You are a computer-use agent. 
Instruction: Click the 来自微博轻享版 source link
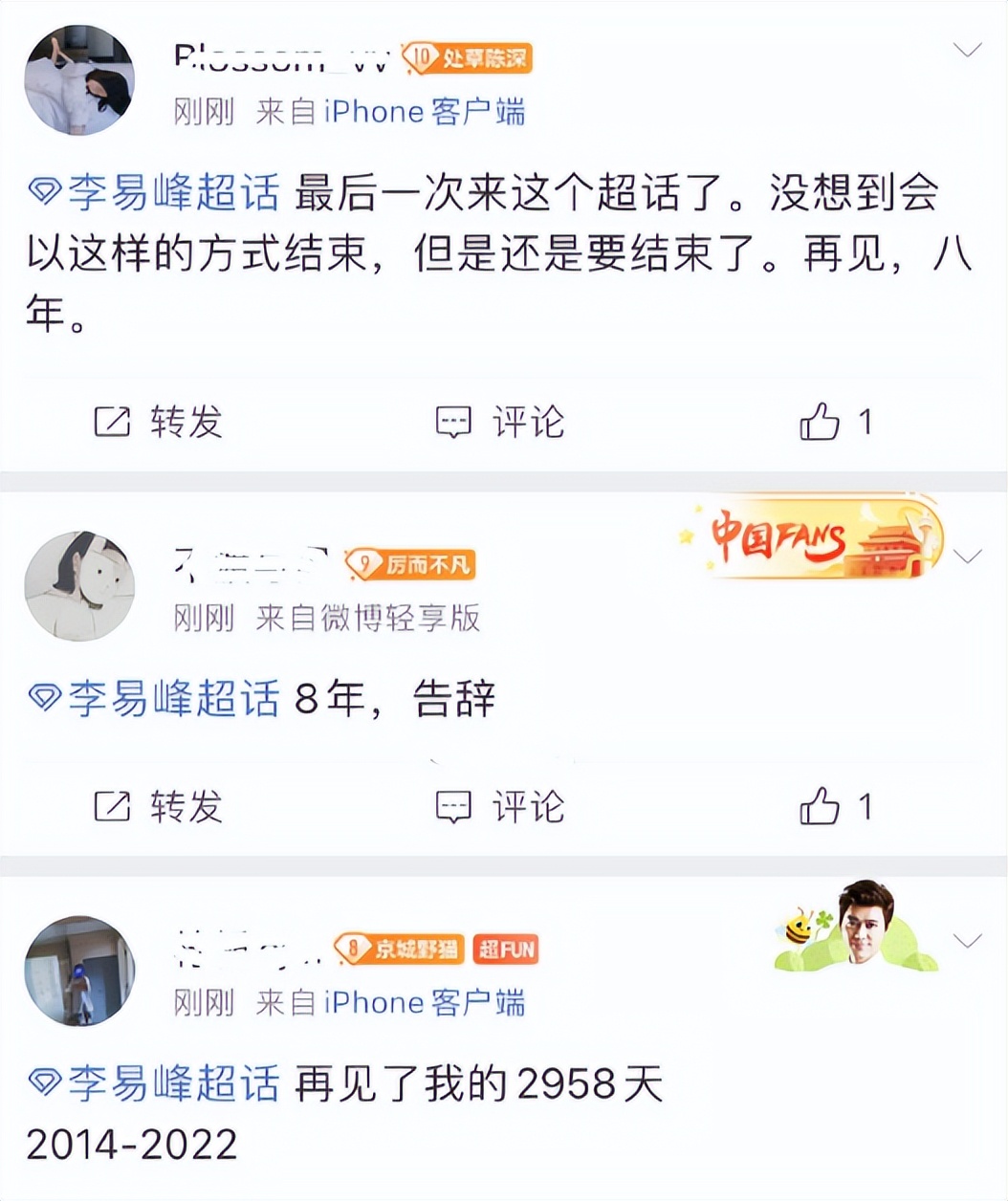[368, 619]
